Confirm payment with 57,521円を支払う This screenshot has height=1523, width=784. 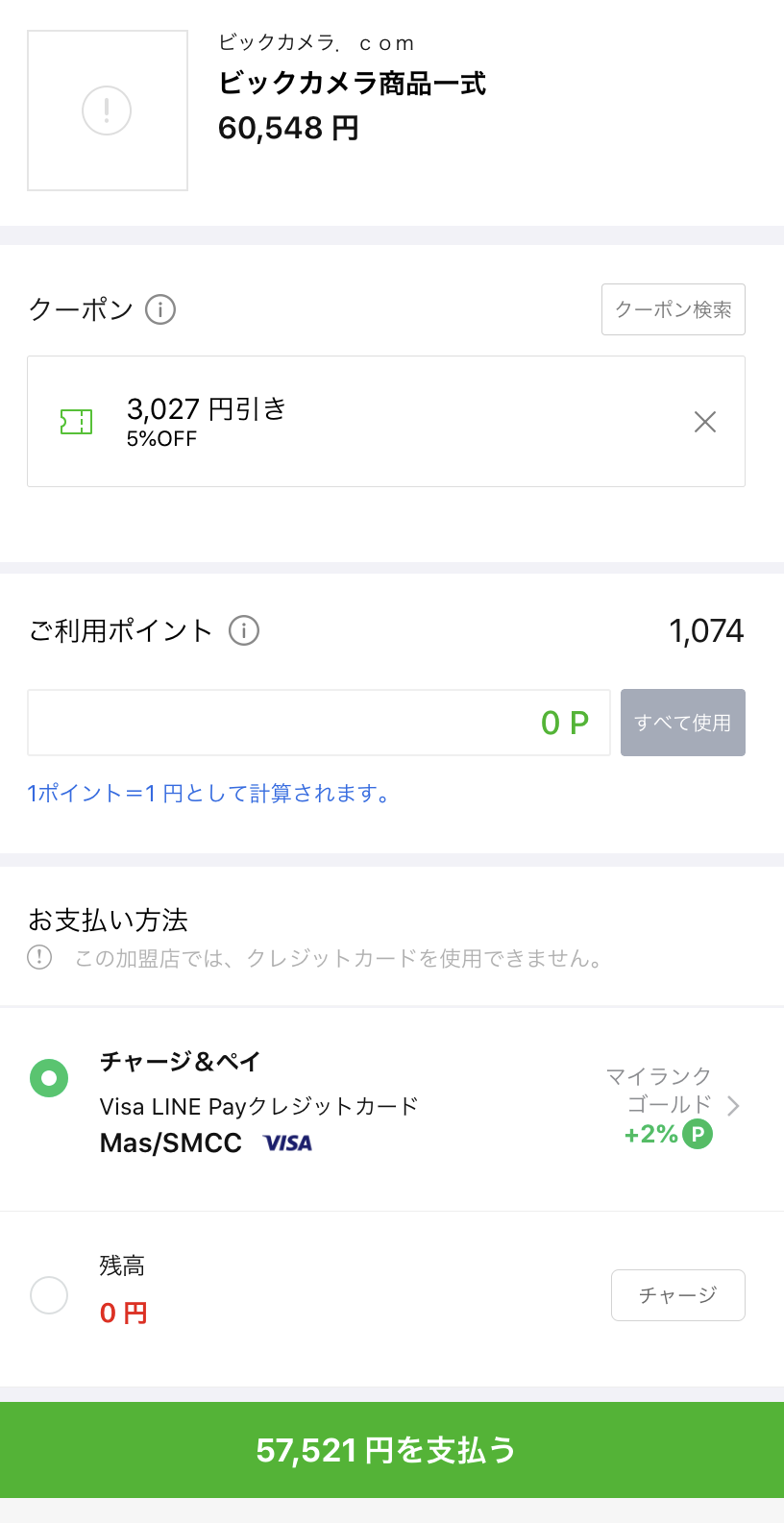[x=386, y=1450]
